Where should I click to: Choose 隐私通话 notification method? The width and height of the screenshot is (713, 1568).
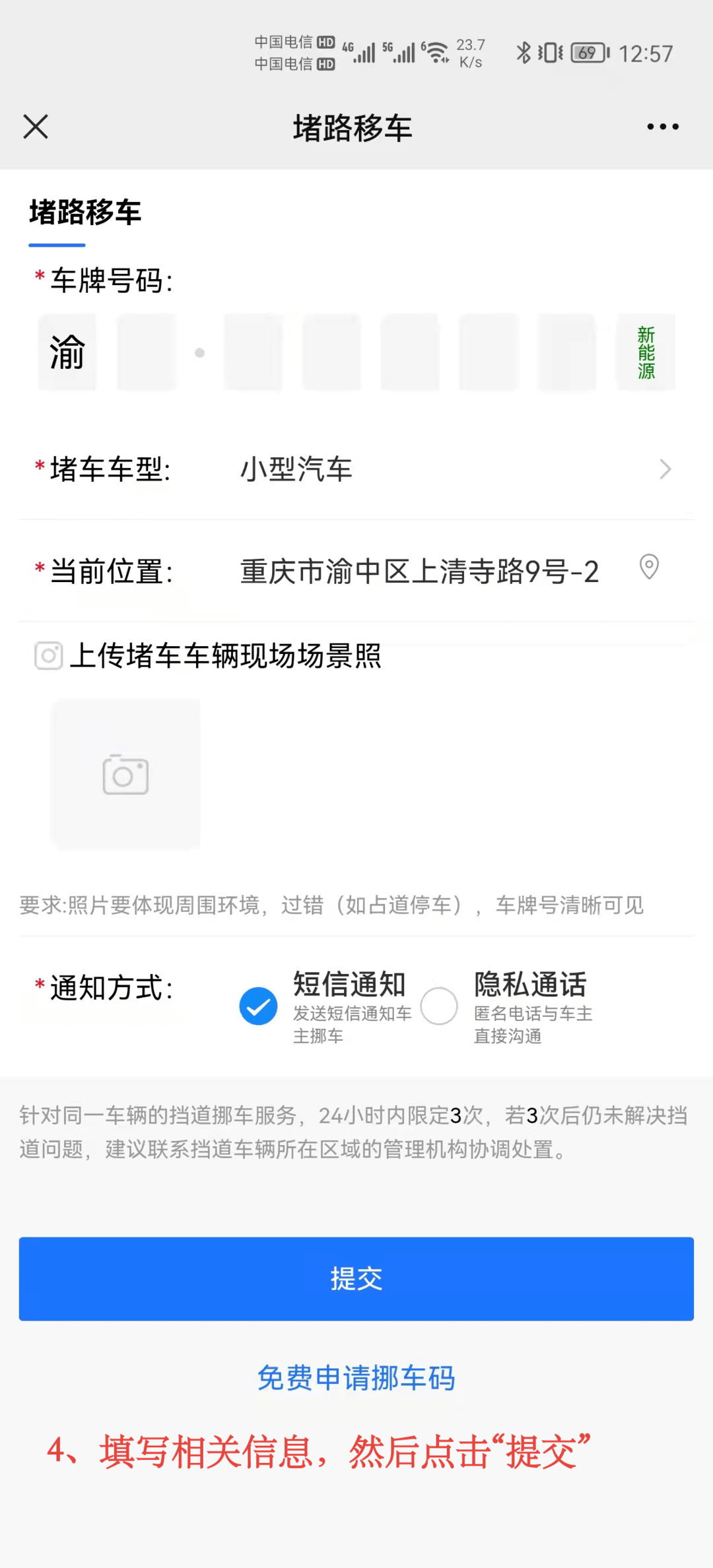pos(439,1006)
